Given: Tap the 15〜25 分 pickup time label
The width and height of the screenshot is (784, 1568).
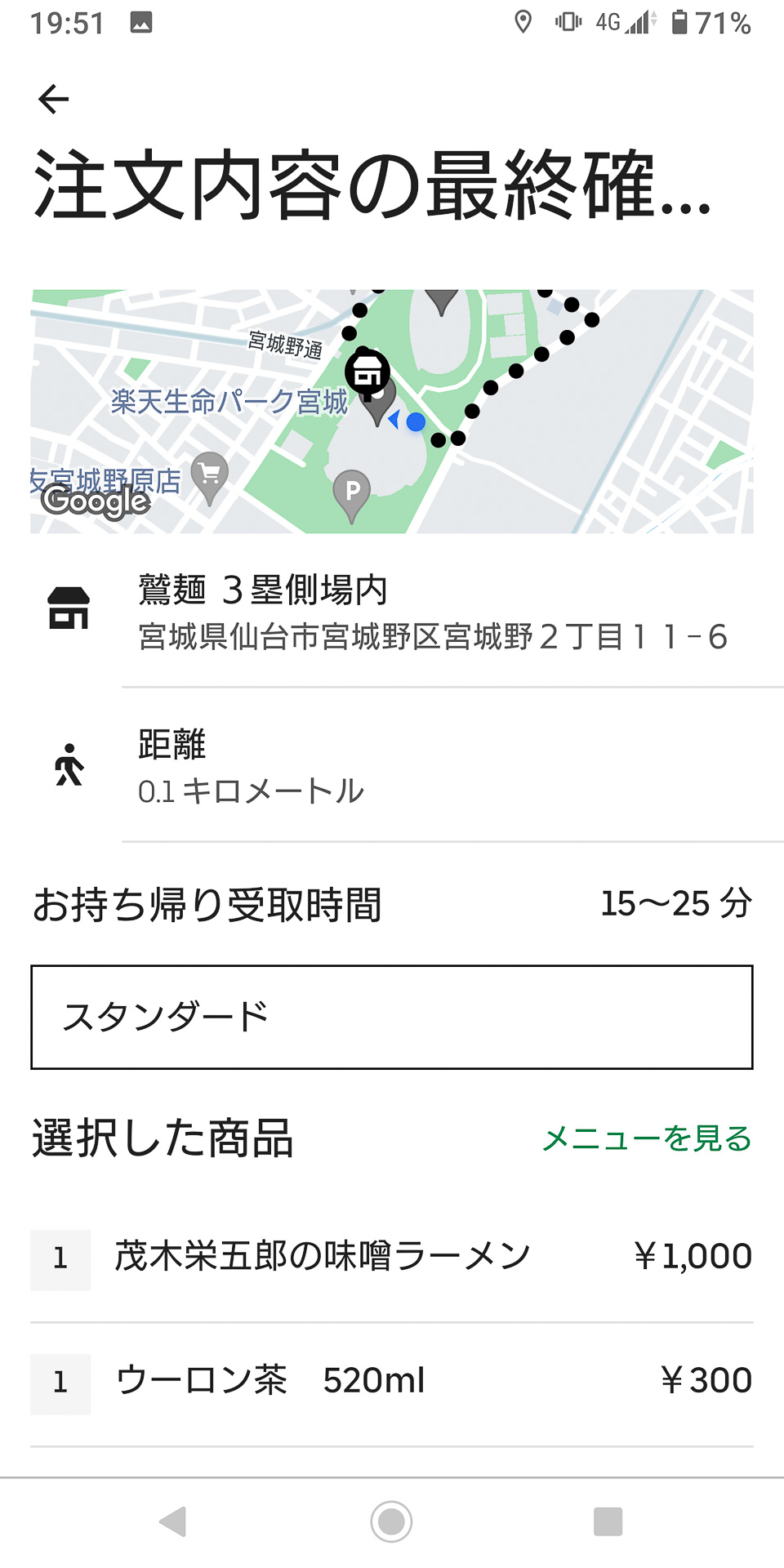Looking at the screenshot, I should point(676,903).
